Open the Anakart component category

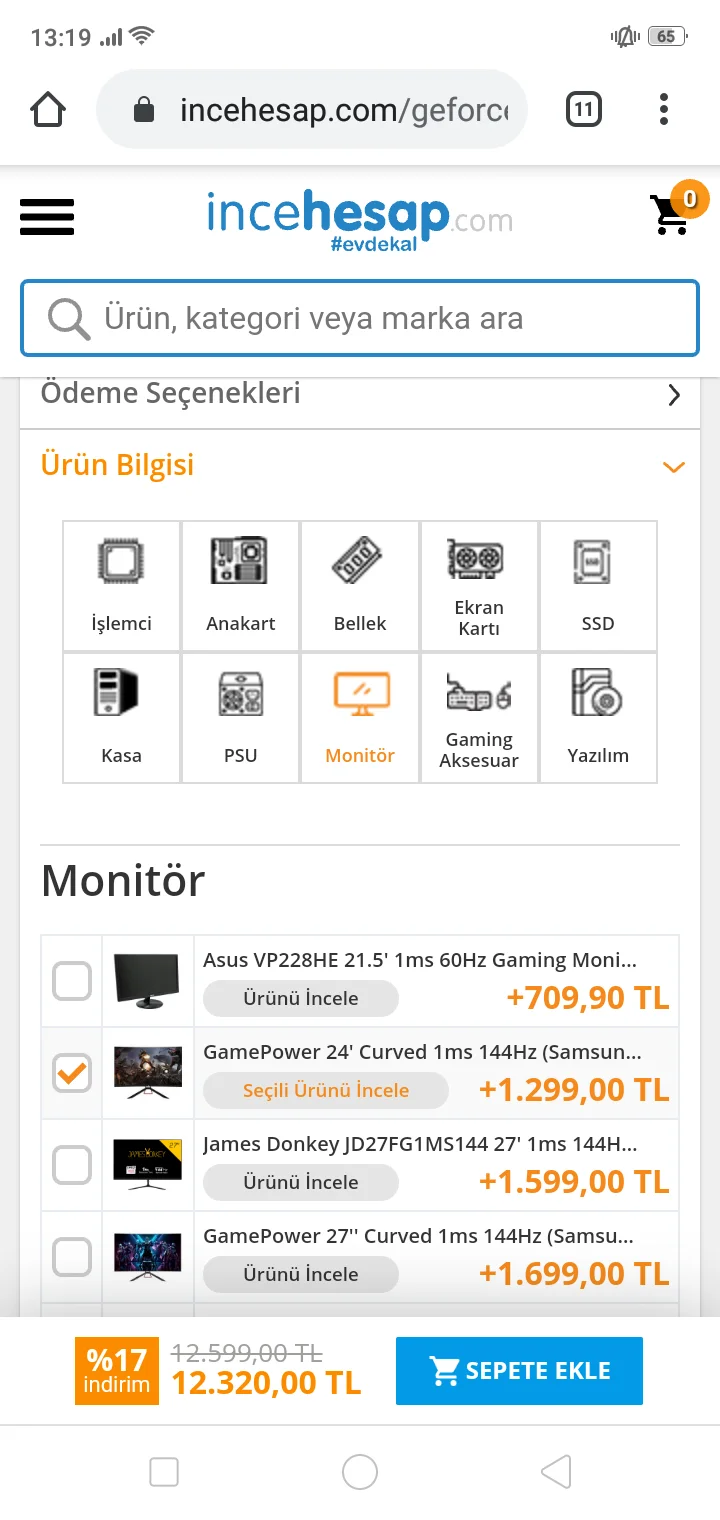tap(240, 585)
